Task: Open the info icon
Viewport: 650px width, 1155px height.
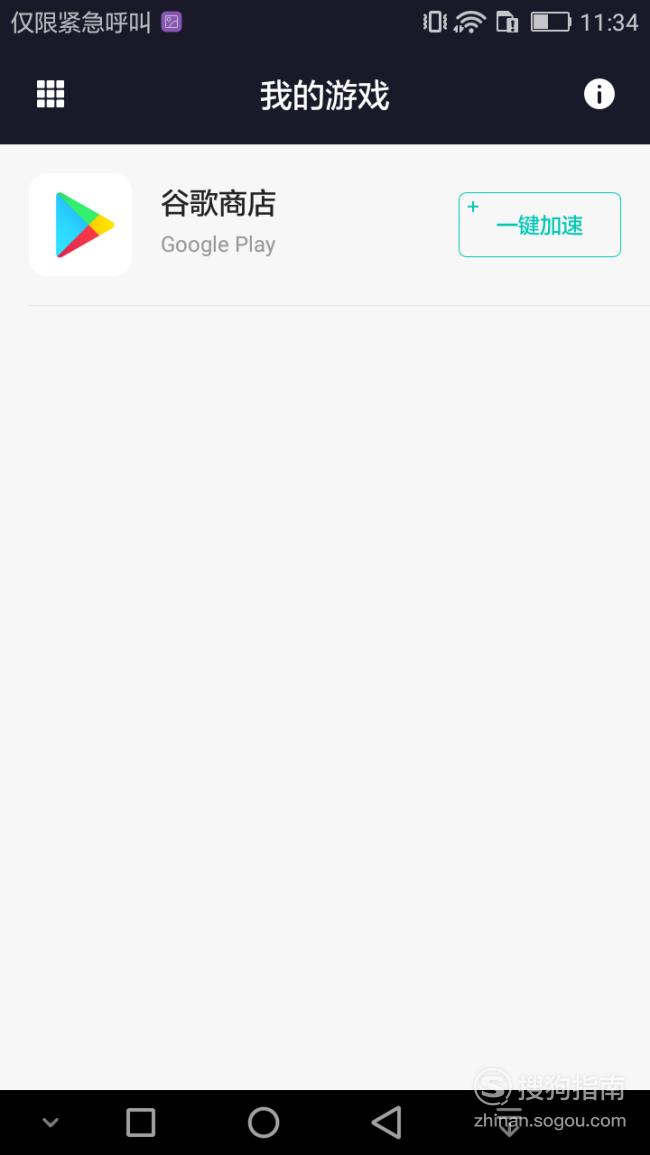Action: 599,94
